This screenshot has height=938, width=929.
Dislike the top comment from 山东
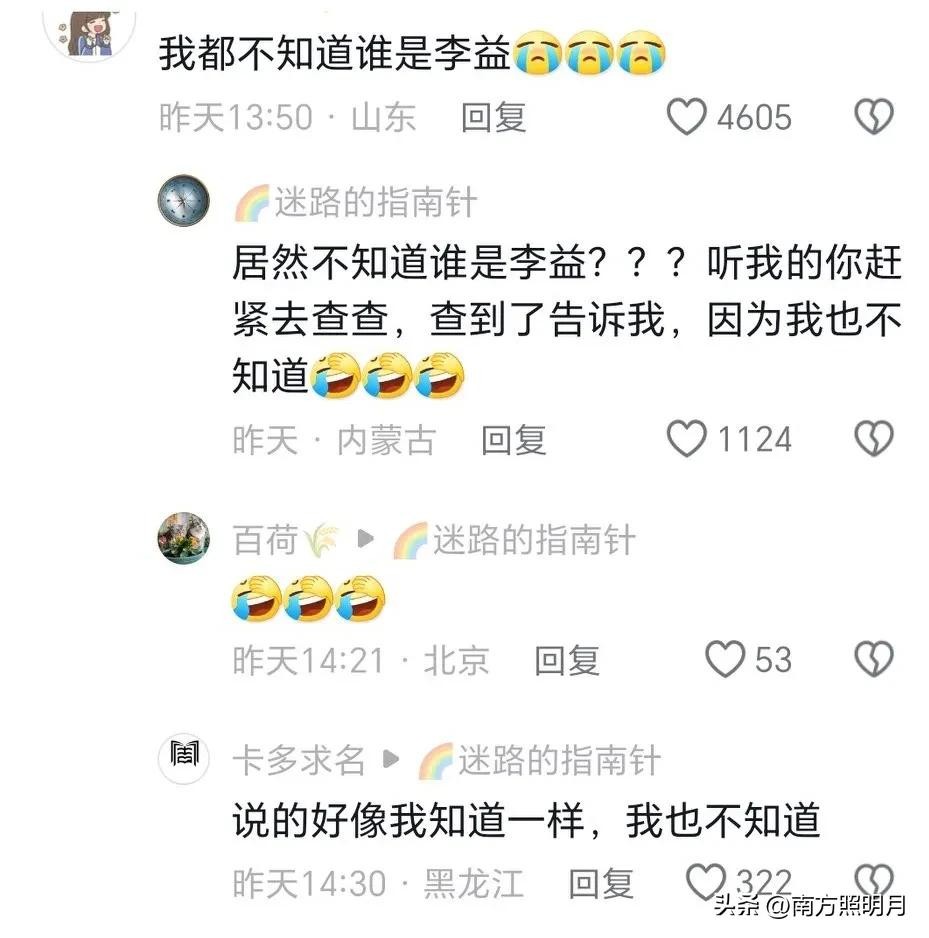click(x=872, y=118)
